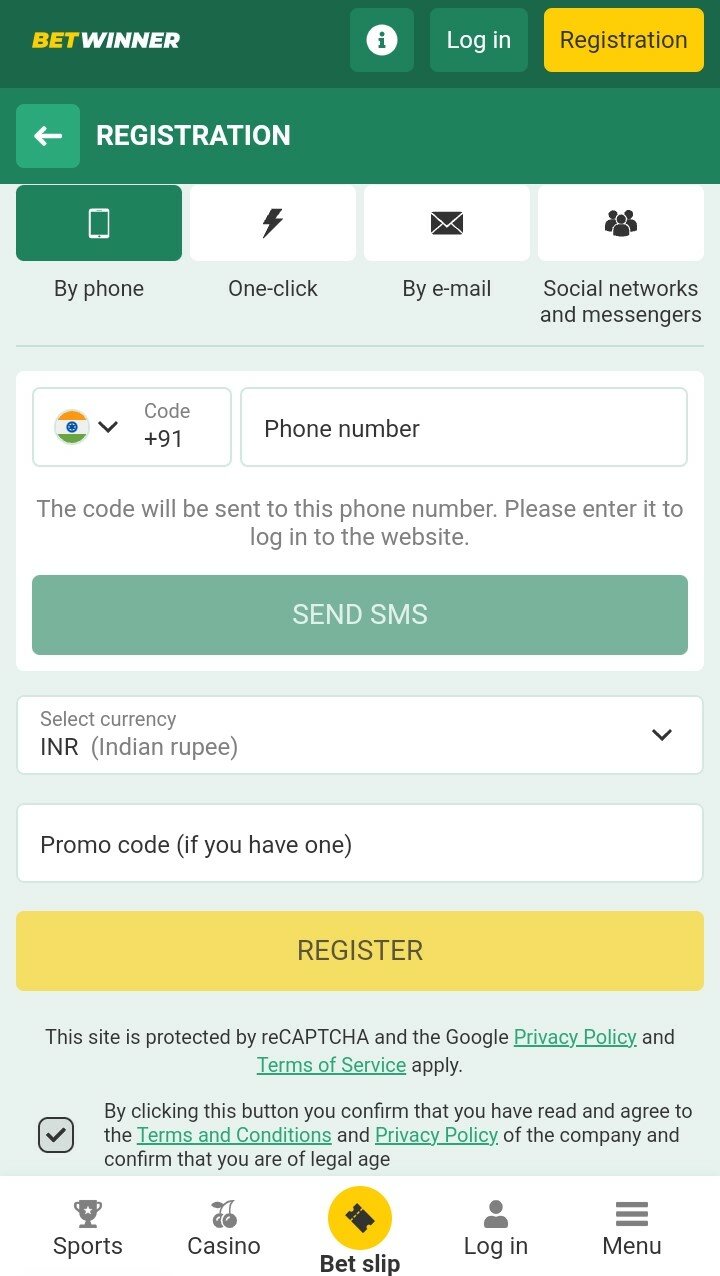Image resolution: width=720 pixels, height=1276 pixels.
Task: Open the info icon in header
Action: (x=382, y=40)
